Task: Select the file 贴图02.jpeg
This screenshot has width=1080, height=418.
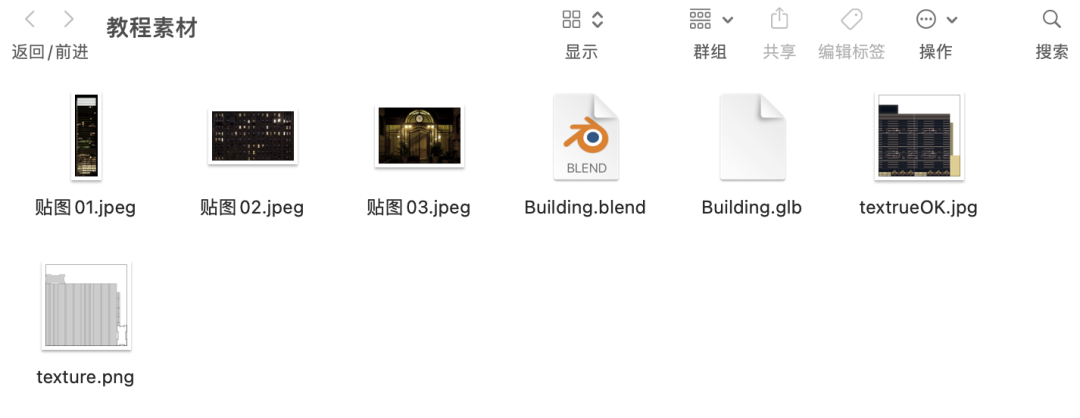Action: (252, 136)
